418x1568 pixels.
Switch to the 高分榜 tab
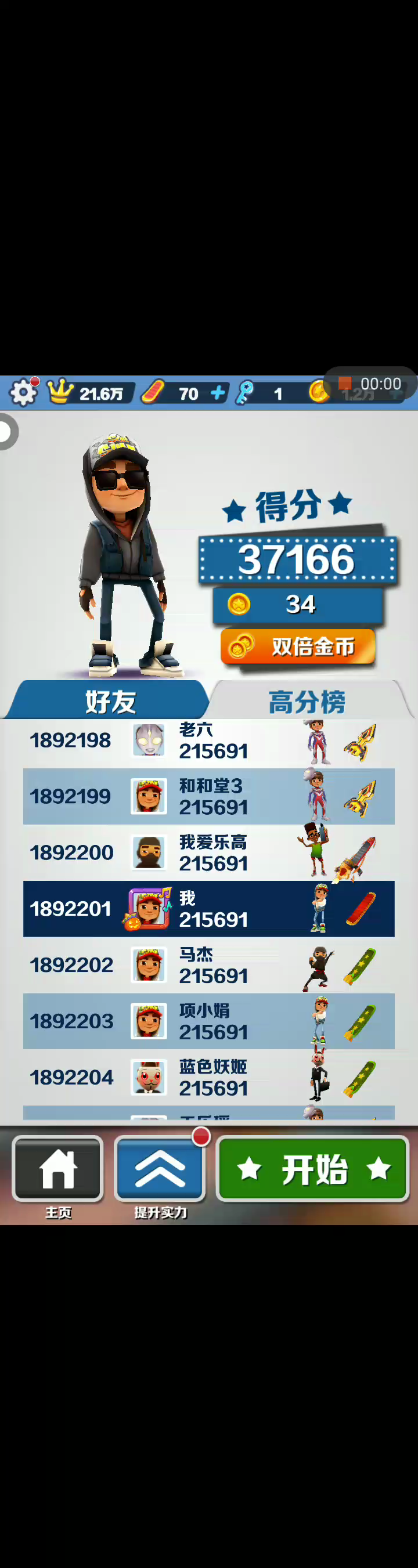click(x=307, y=702)
